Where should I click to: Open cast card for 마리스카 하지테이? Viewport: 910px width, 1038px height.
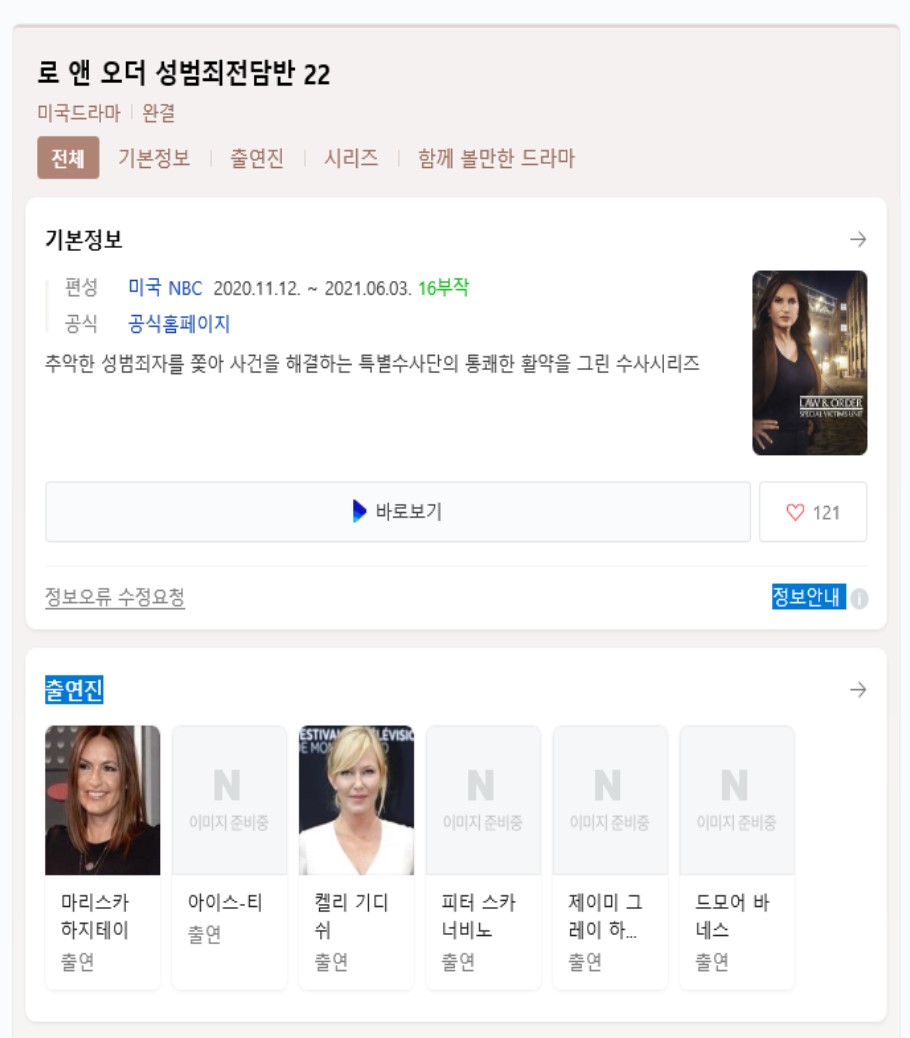pyautogui.click(x=102, y=857)
